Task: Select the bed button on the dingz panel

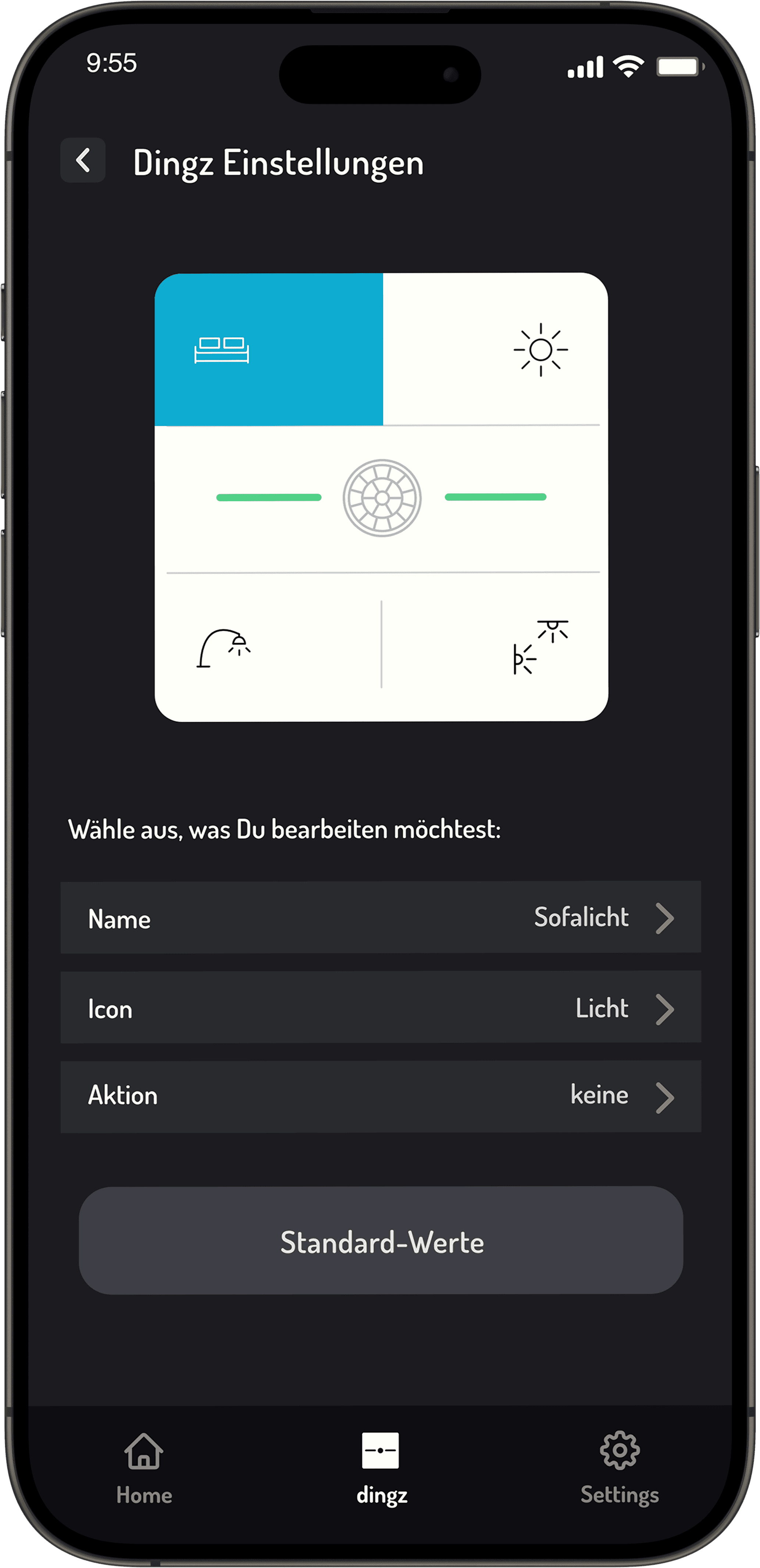Action: [268, 349]
